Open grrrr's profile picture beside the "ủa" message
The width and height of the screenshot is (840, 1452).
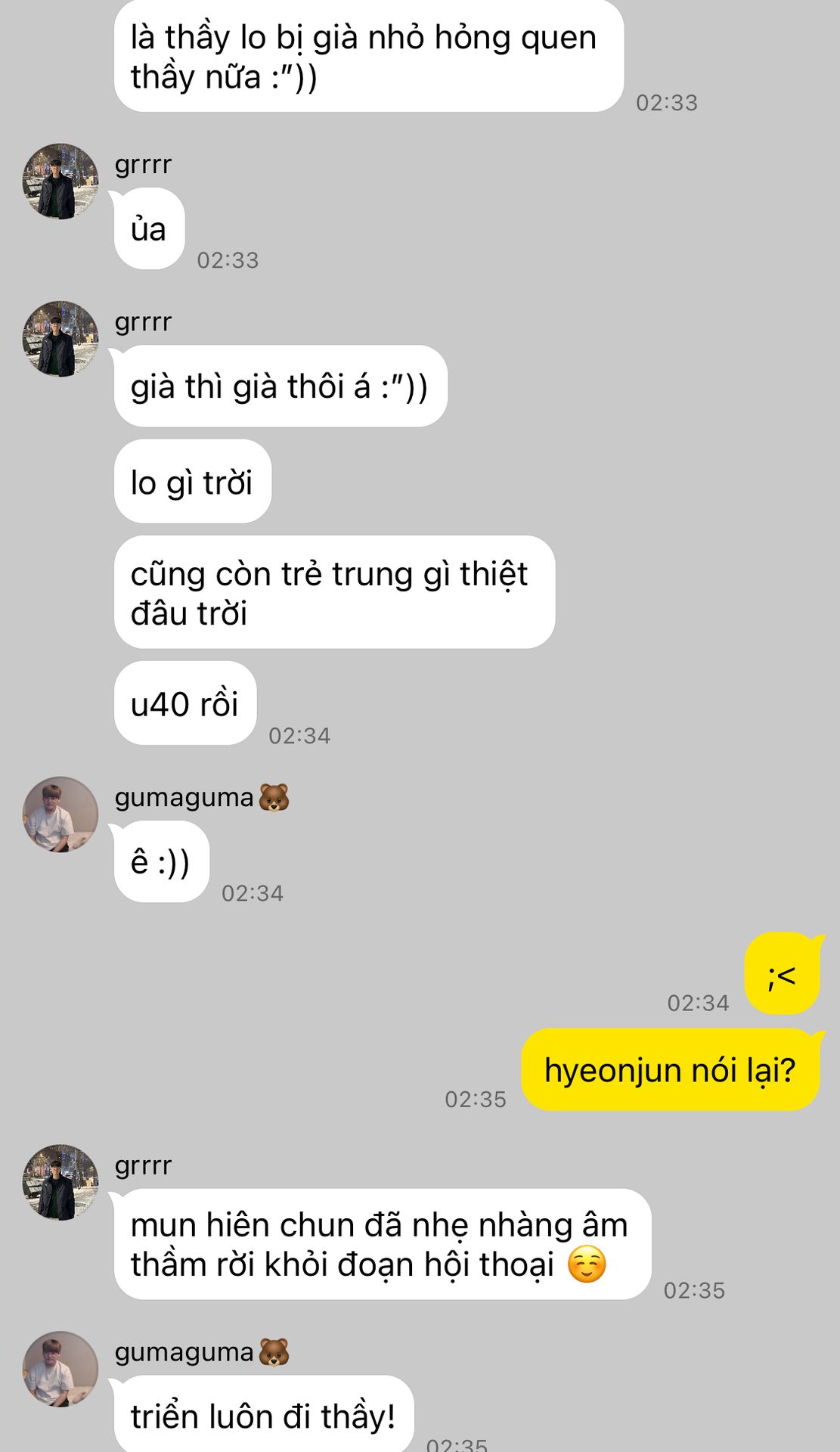click(60, 181)
